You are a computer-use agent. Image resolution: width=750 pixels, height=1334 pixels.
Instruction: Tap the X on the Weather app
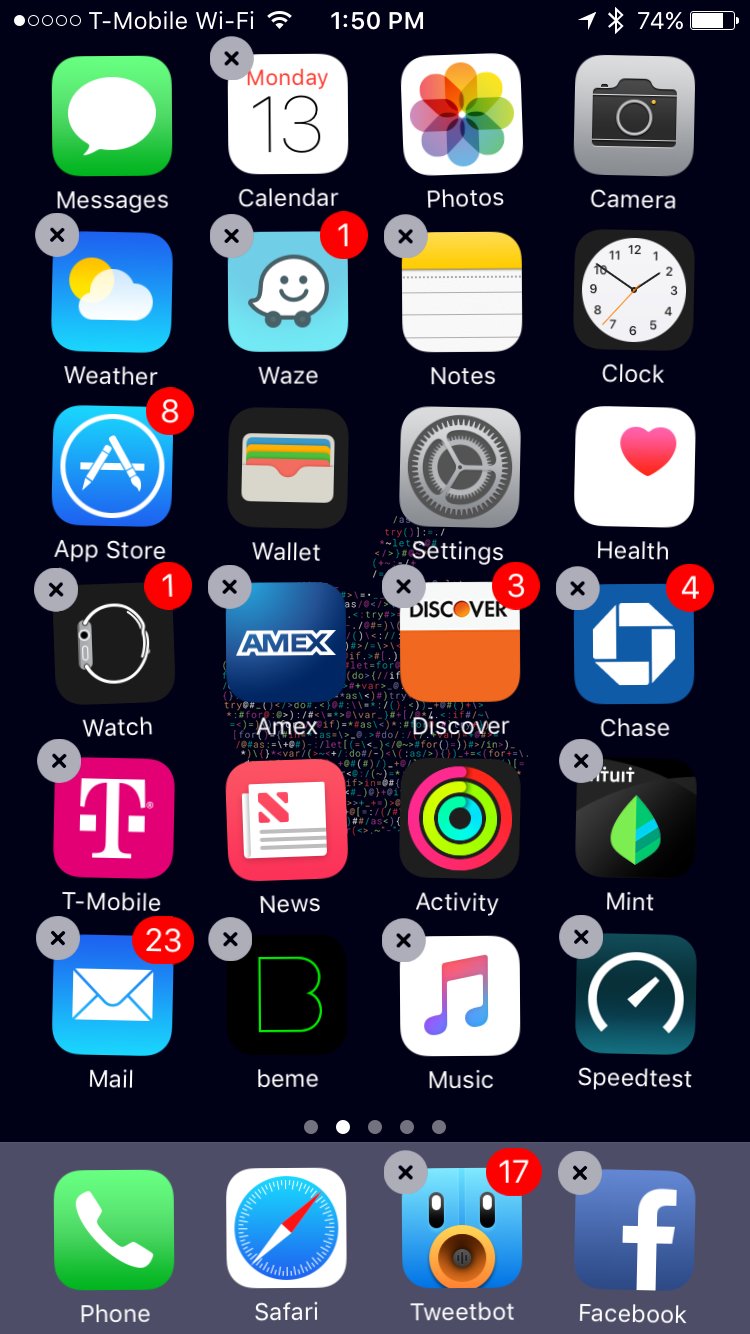pyautogui.click(x=57, y=236)
